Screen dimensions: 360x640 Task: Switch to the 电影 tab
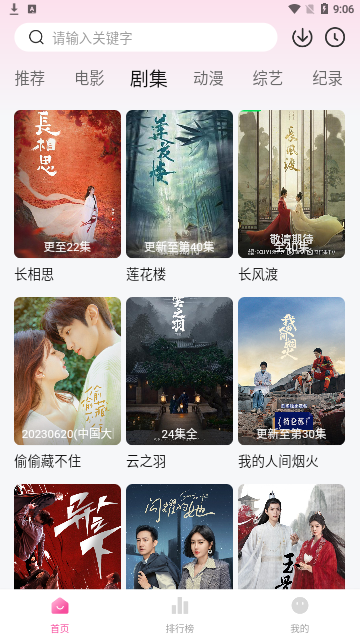tap(89, 78)
